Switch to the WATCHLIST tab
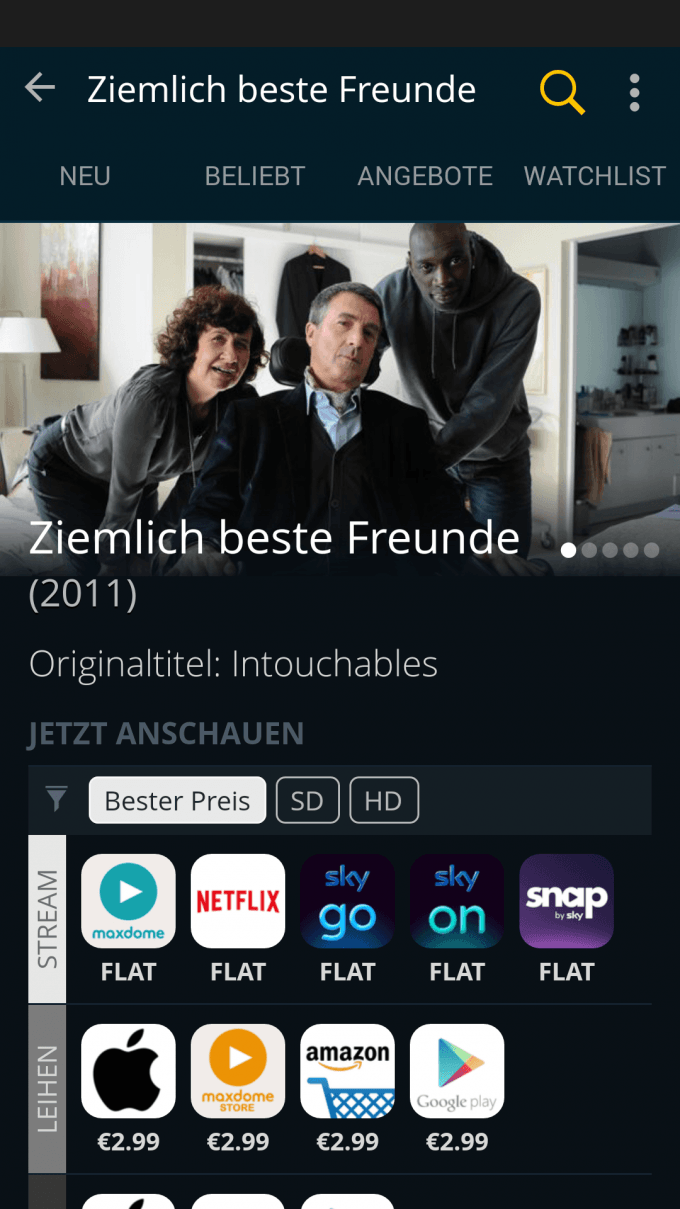This screenshot has height=1209, width=680. pos(594,176)
